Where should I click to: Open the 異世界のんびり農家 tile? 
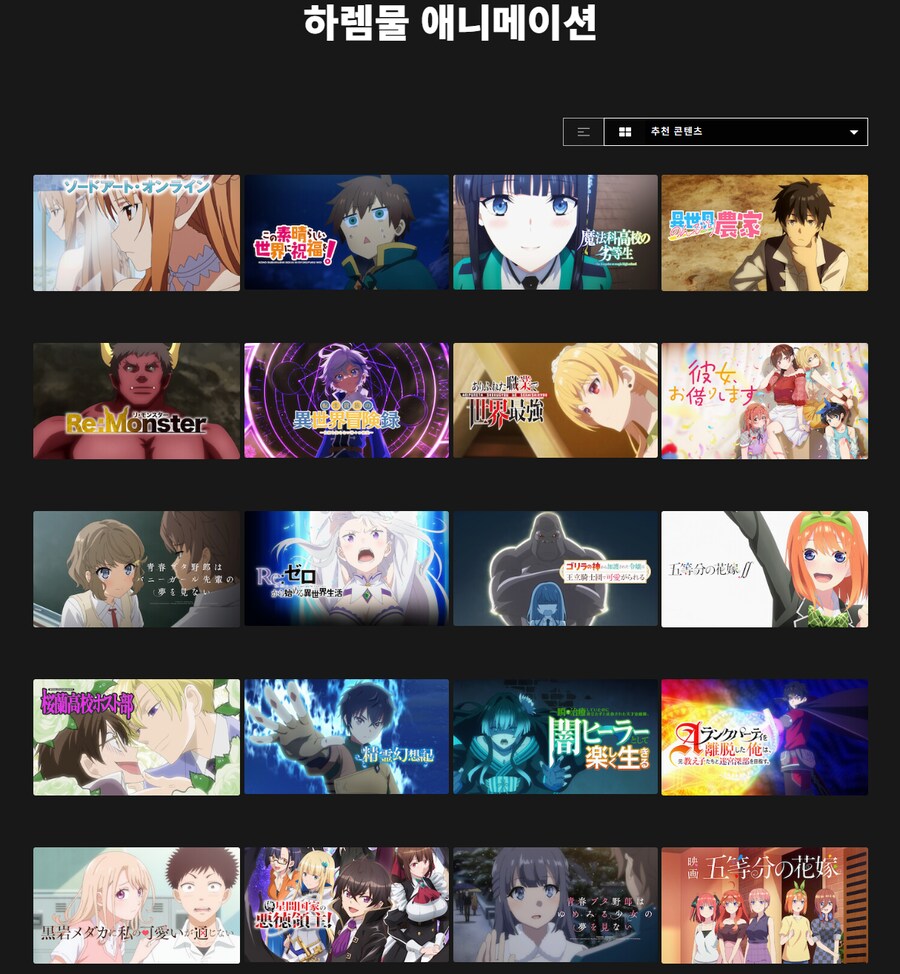[x=764, y=233]
